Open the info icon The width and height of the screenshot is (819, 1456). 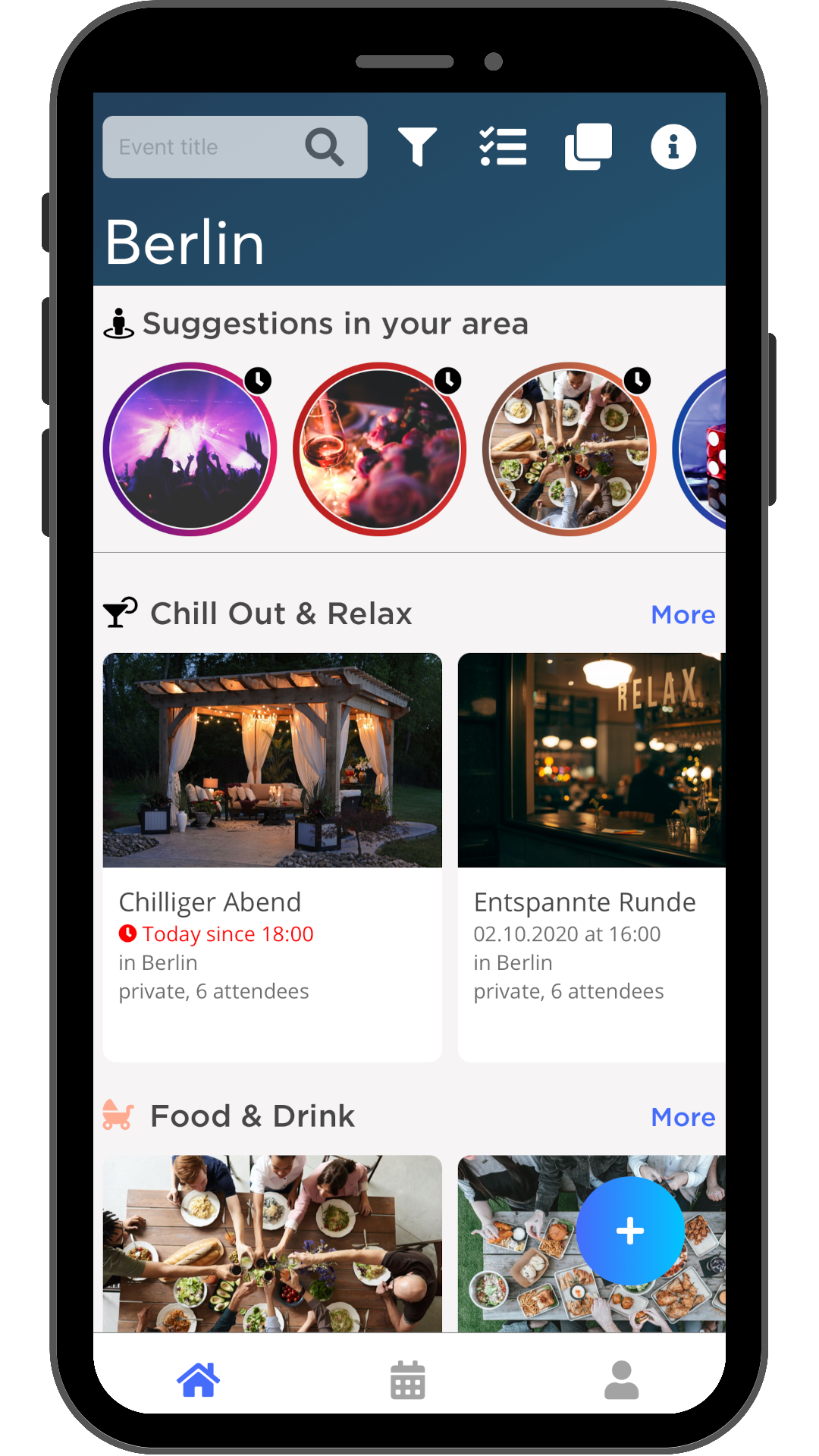pos(673,146)
